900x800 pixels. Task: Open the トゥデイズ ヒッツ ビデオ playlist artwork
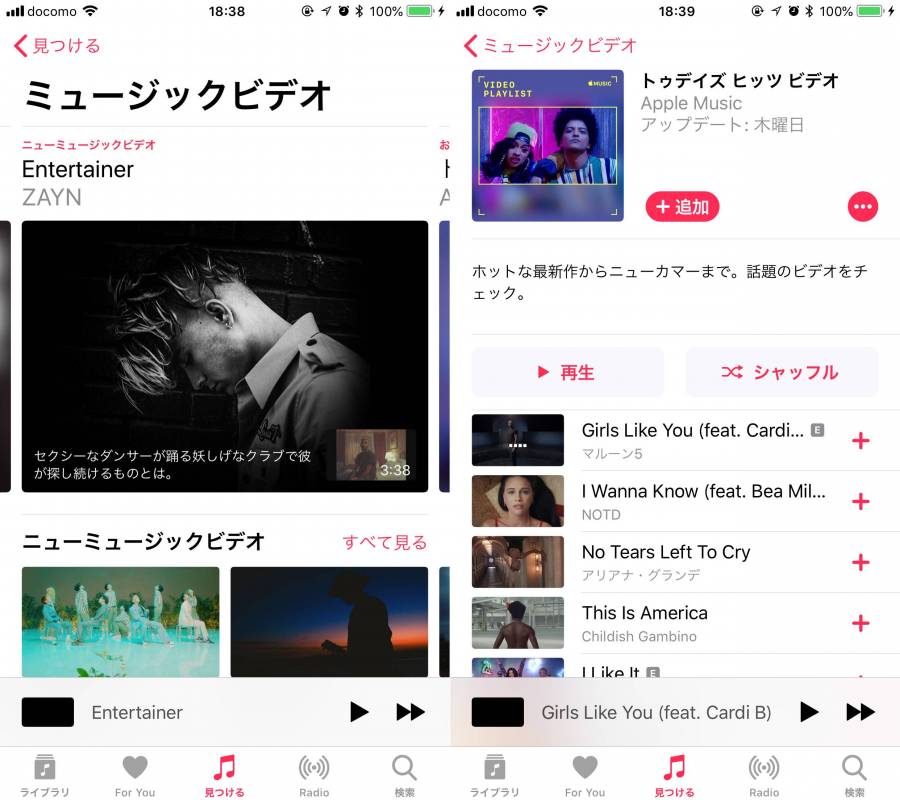pyautogui.click(x=547, y=145)
